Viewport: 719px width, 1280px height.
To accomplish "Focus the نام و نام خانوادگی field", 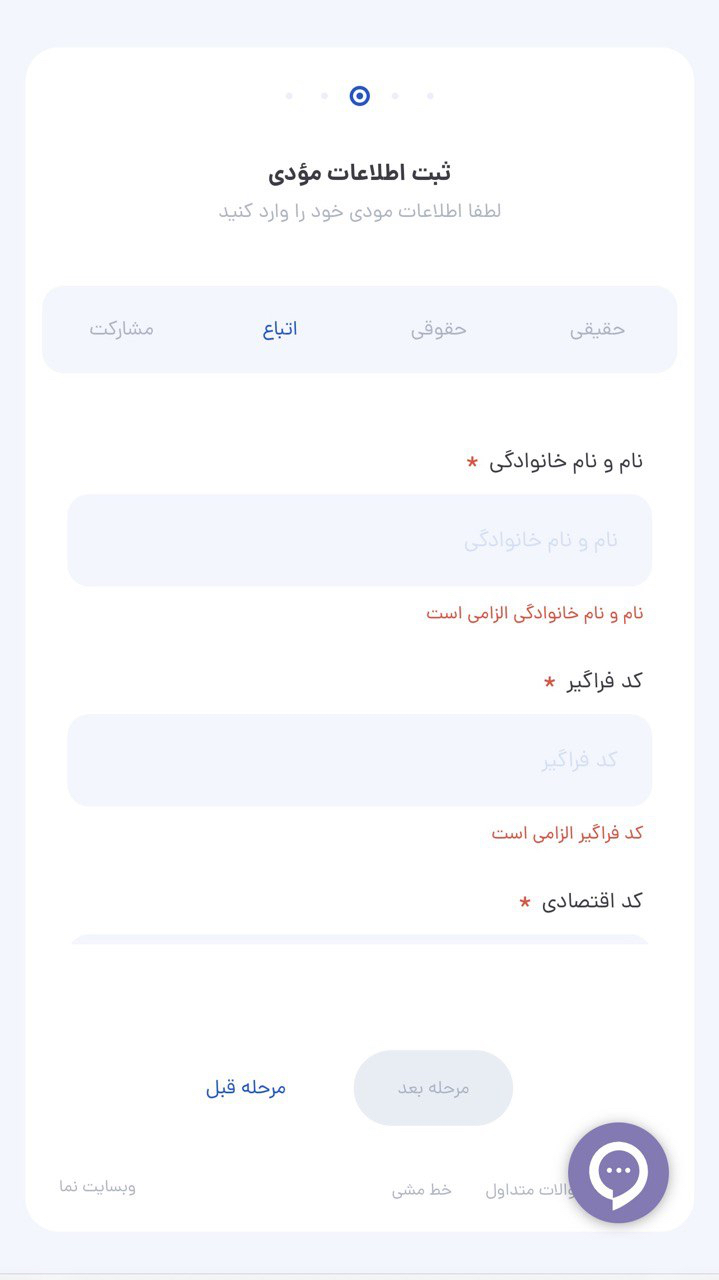I will click(359, 540).
